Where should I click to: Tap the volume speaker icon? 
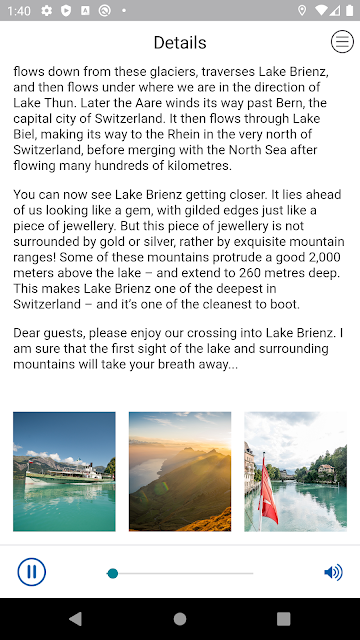333,572
